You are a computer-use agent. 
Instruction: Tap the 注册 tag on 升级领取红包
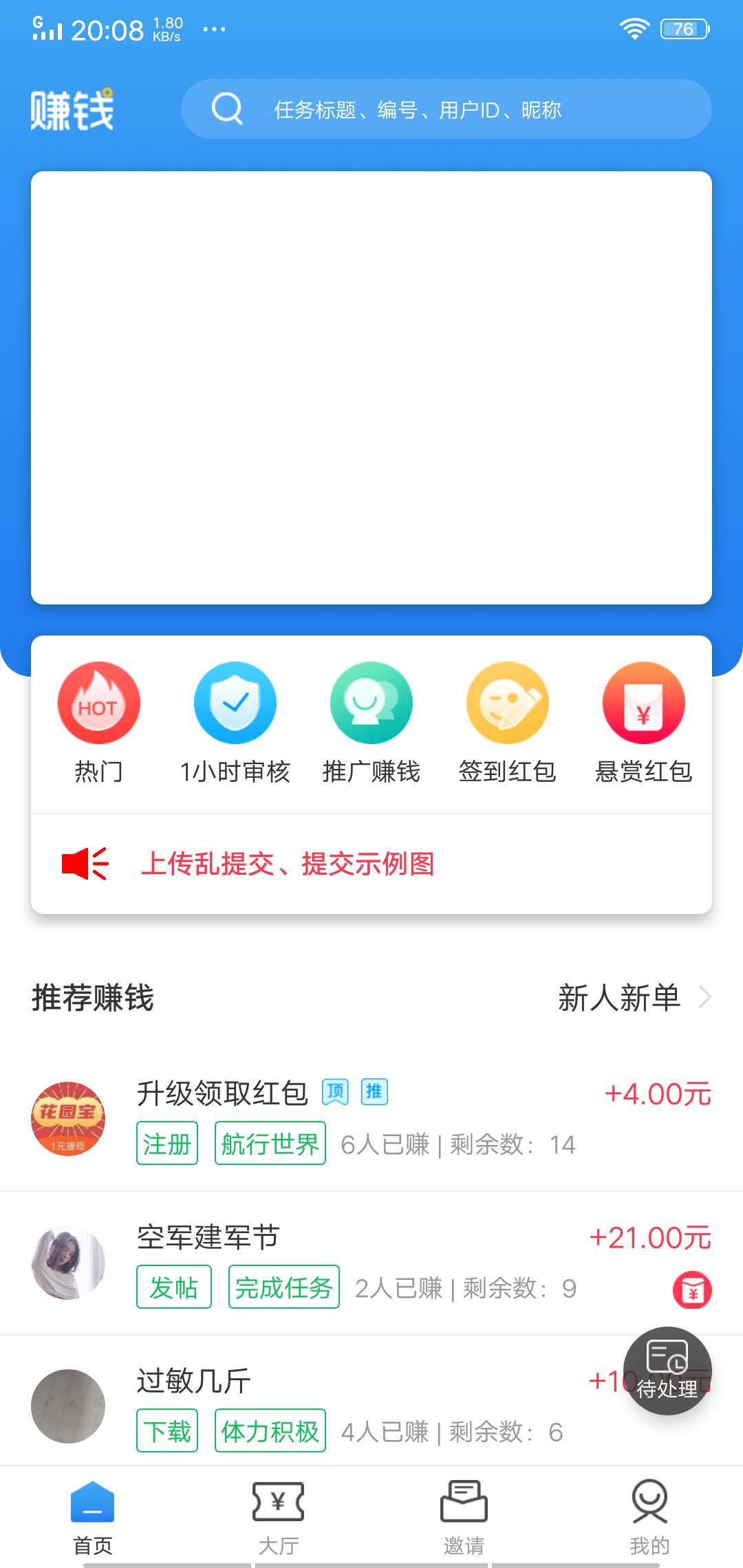point(166,1144)
